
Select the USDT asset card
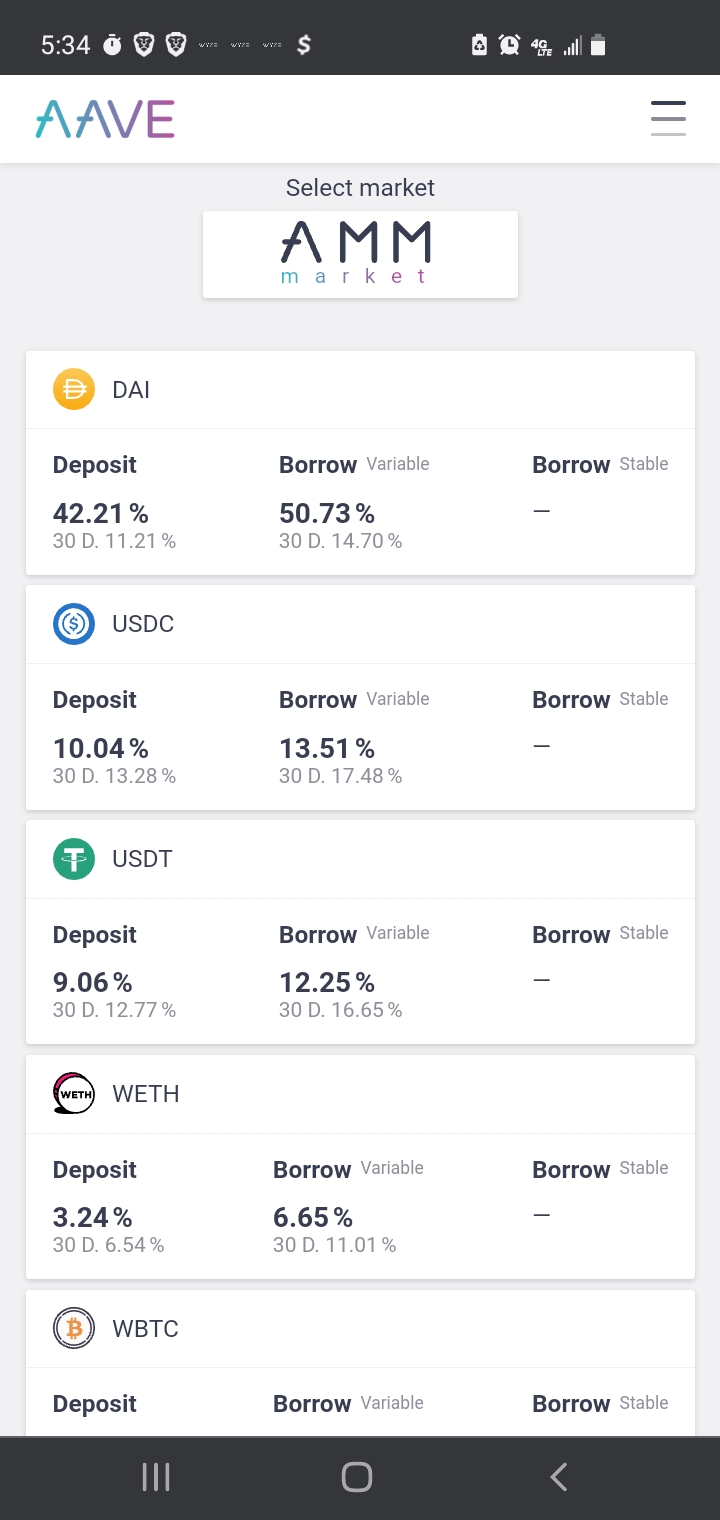click(x=360, y=933)
